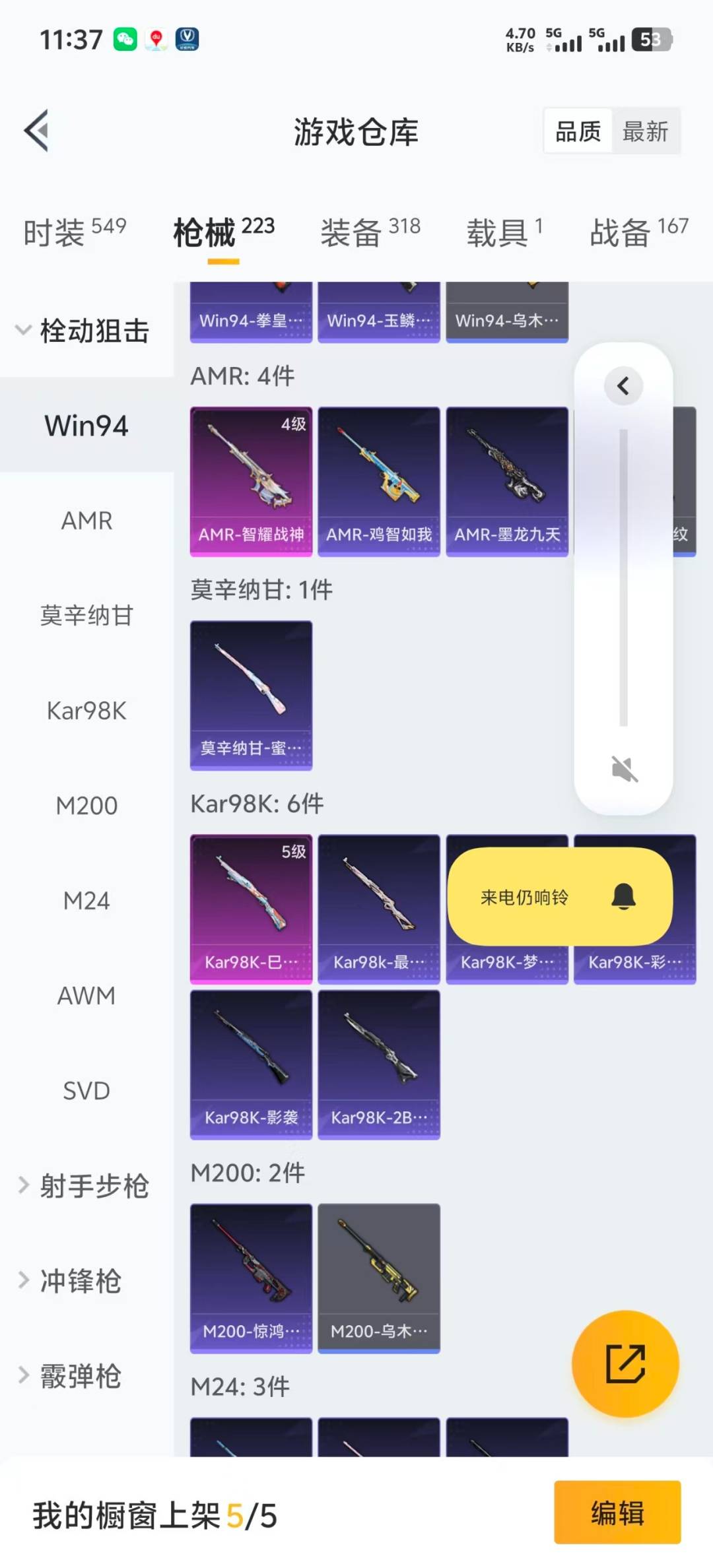Open the 载具 tab
The image size is (713, 1568).
pos(500,232)
